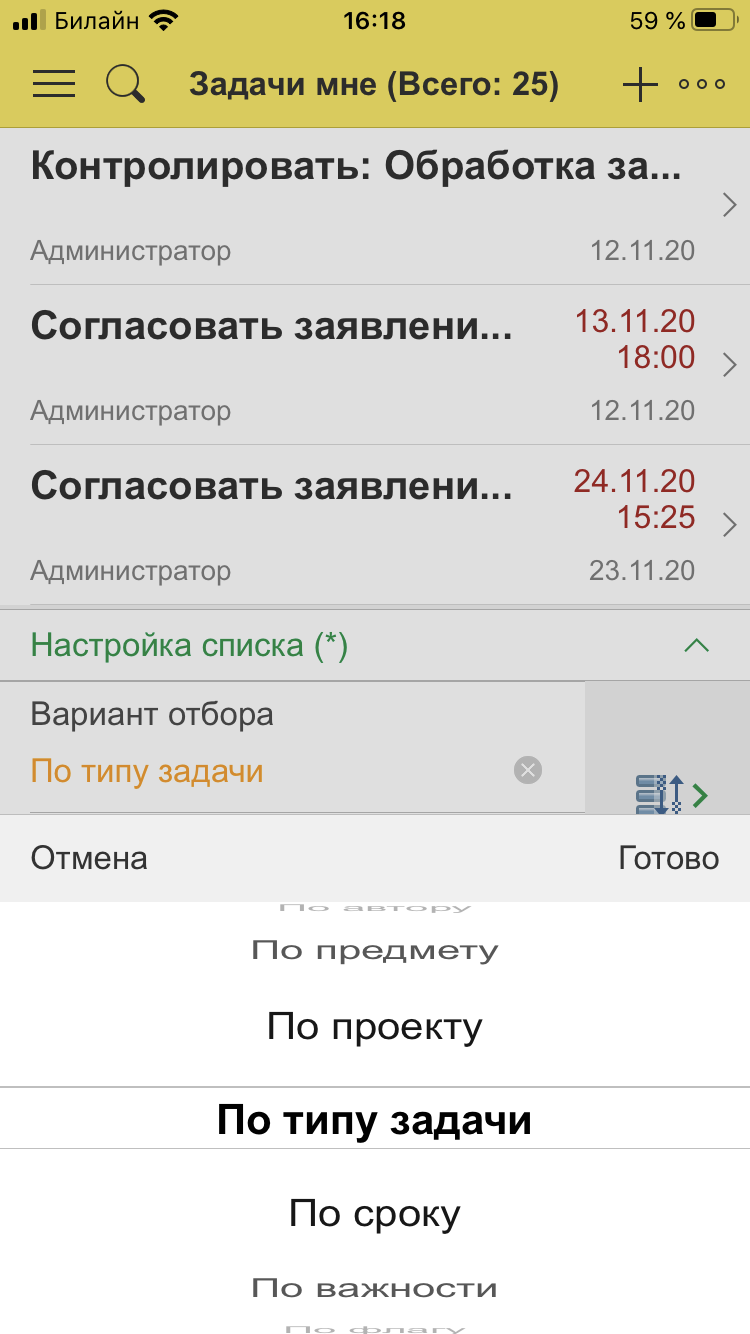Pick По сроку in the picker
This screenshot has width=750, height=1334.
(375, 1214)
